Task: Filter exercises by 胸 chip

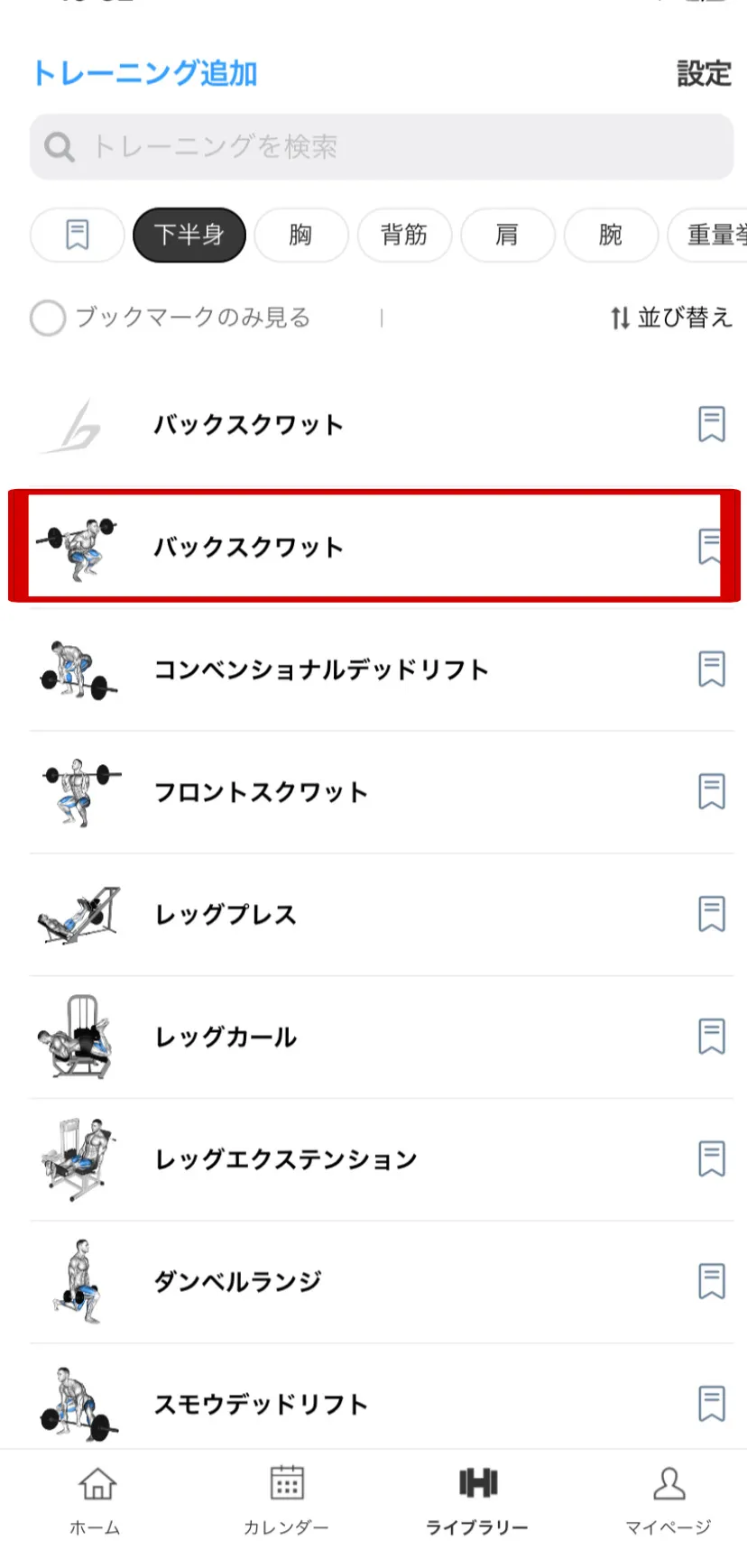Action: coord(300,235)
